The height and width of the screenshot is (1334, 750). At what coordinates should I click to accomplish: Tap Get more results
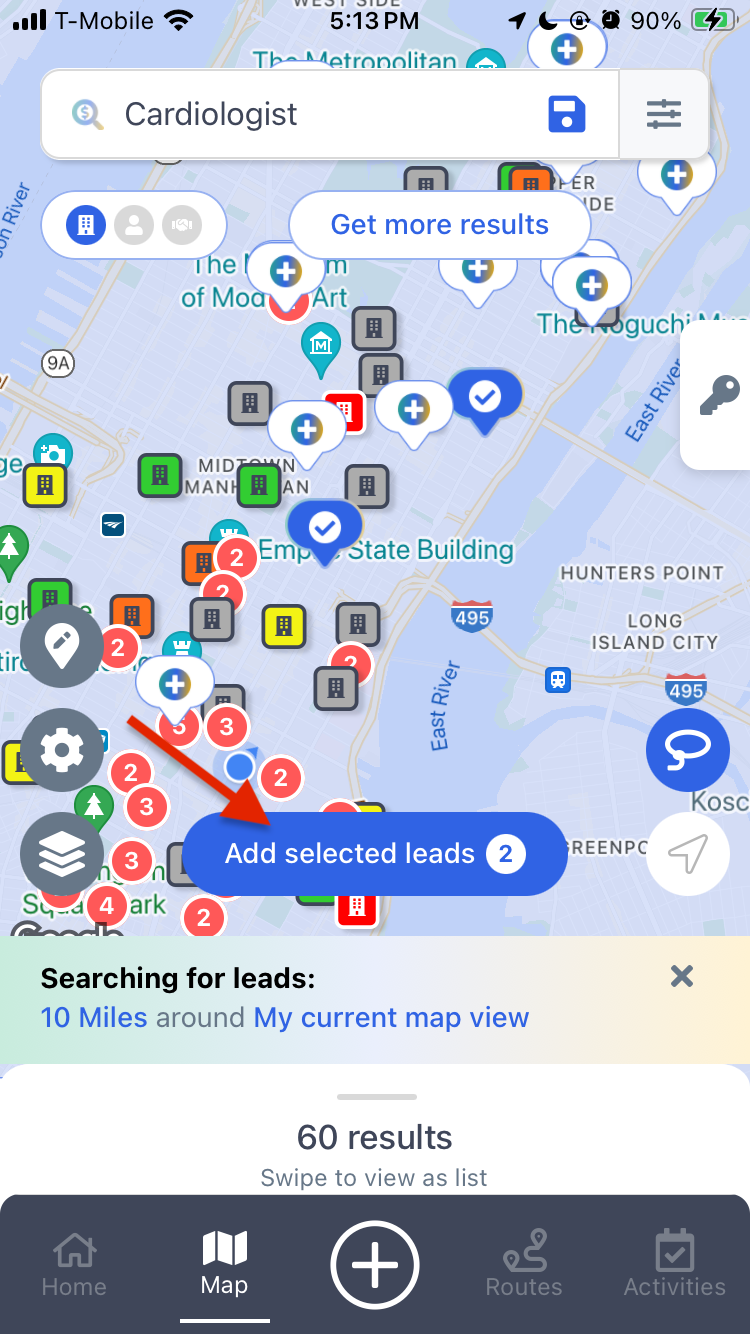coord(439,224)
